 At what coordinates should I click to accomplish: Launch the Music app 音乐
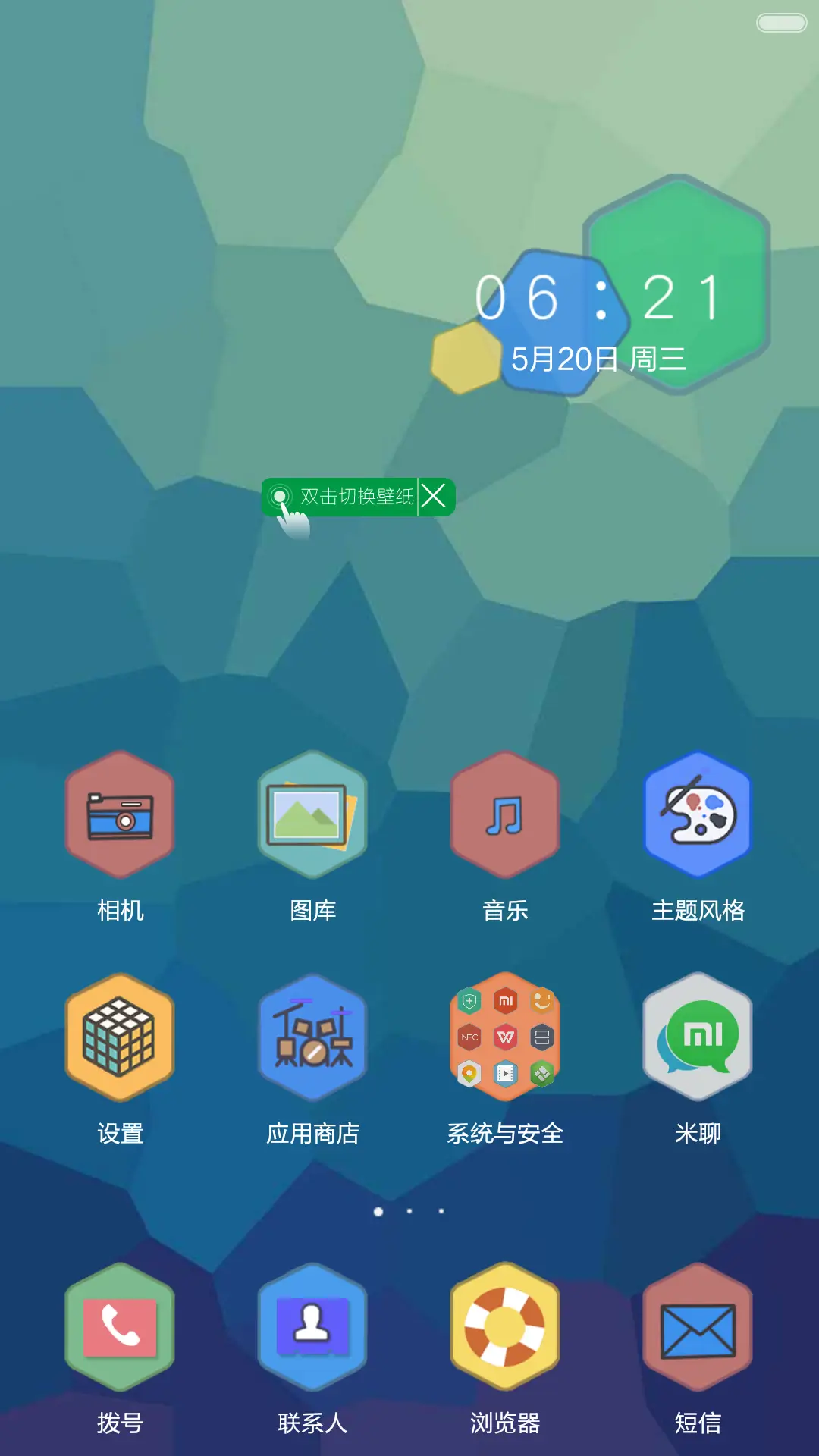(505, 815)
